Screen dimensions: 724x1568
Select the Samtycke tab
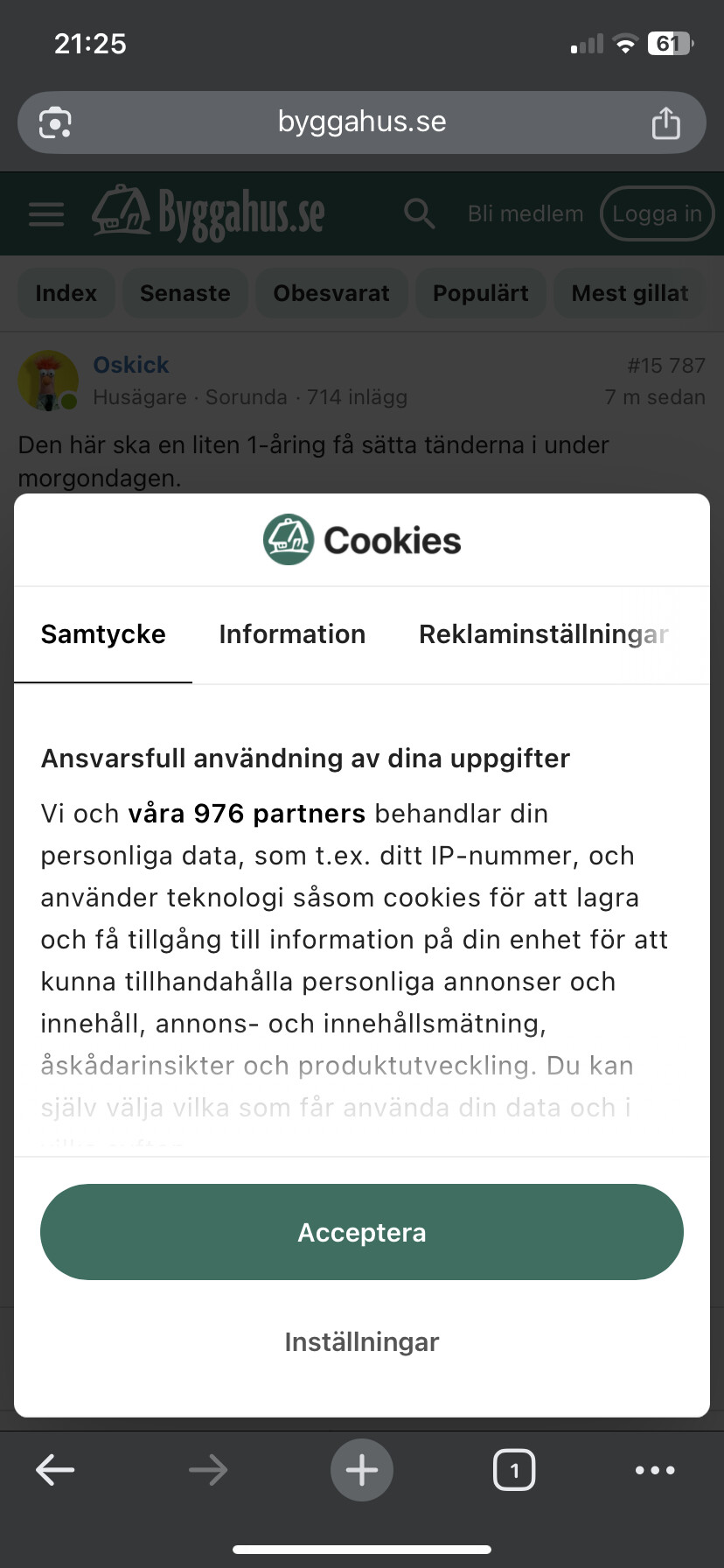103,634
